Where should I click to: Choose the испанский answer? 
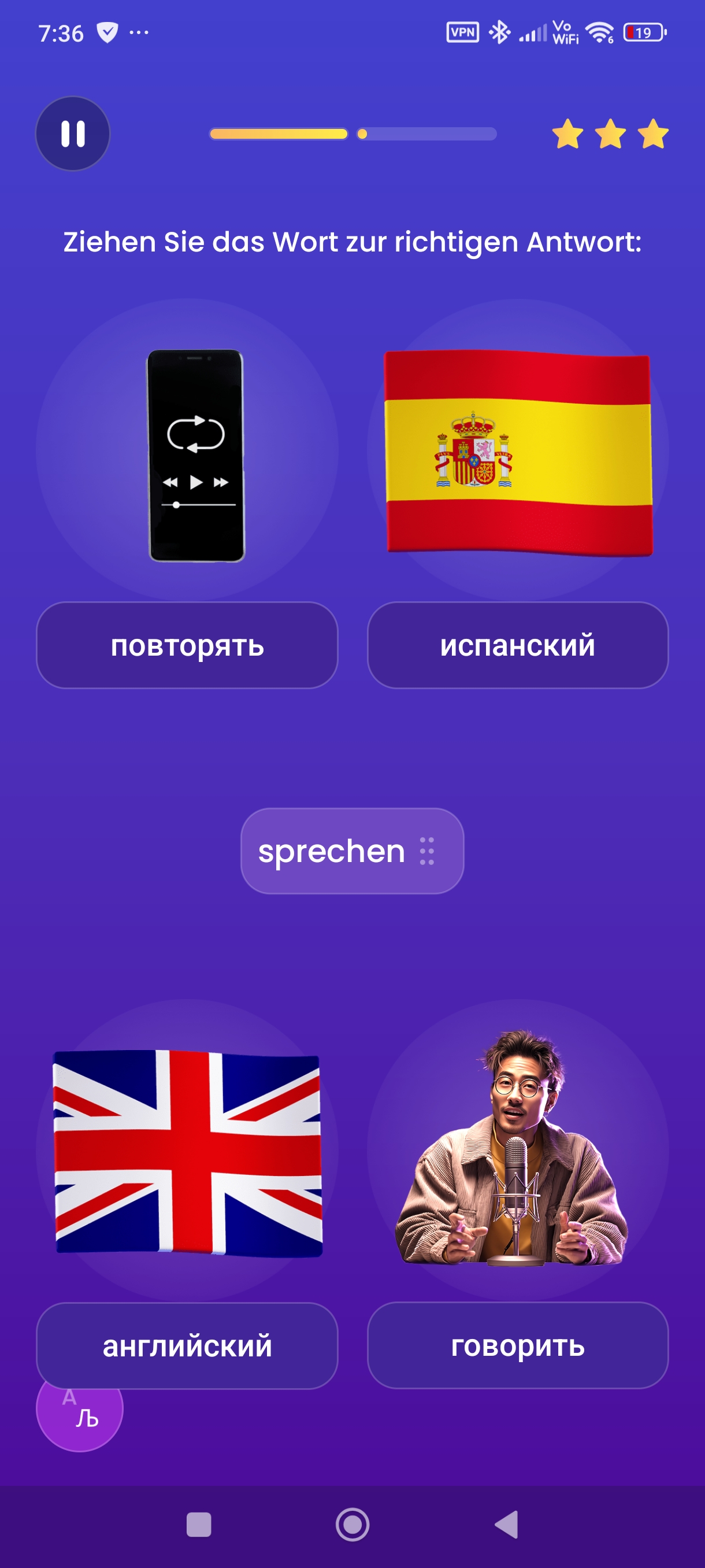tap(518, 645)
